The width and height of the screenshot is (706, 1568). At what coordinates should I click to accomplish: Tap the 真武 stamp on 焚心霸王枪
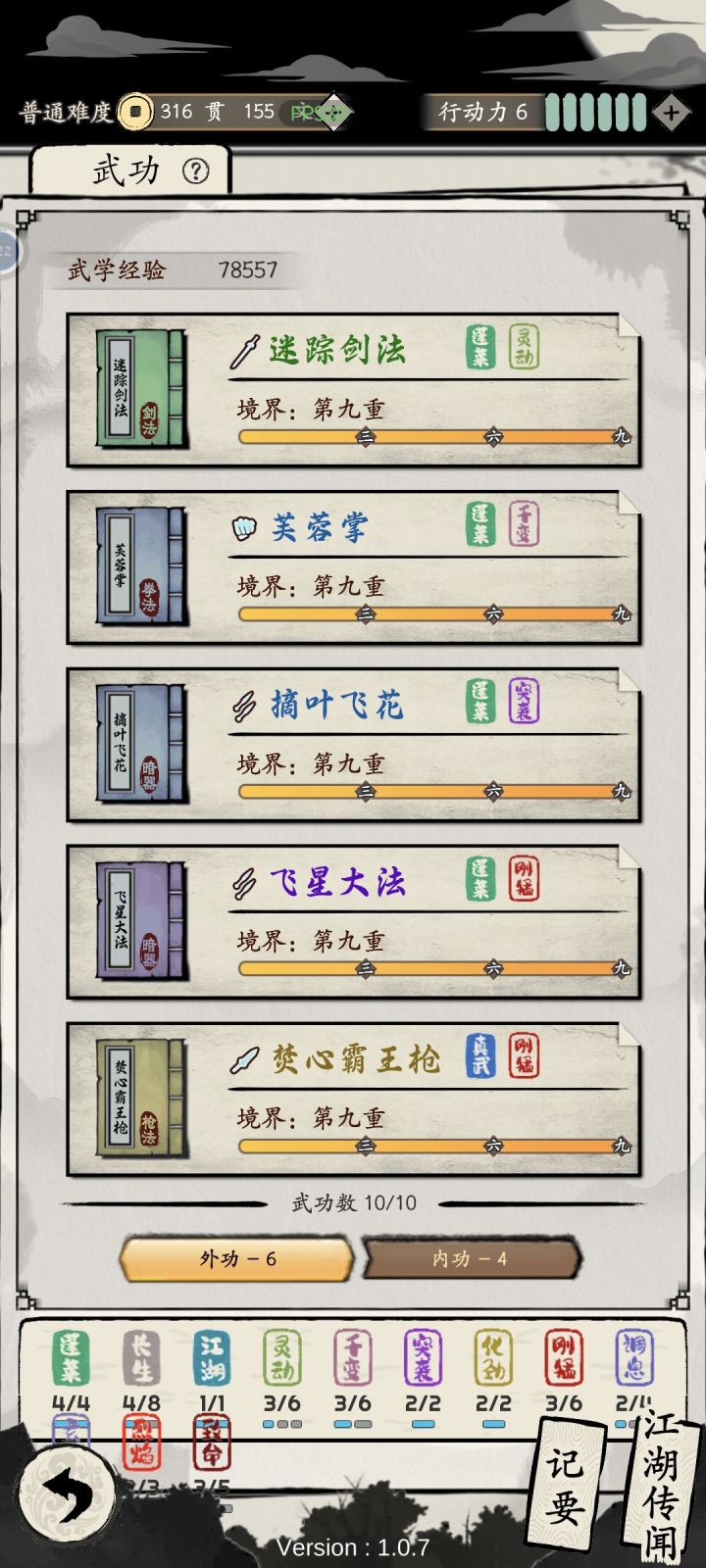[479, 1054]
